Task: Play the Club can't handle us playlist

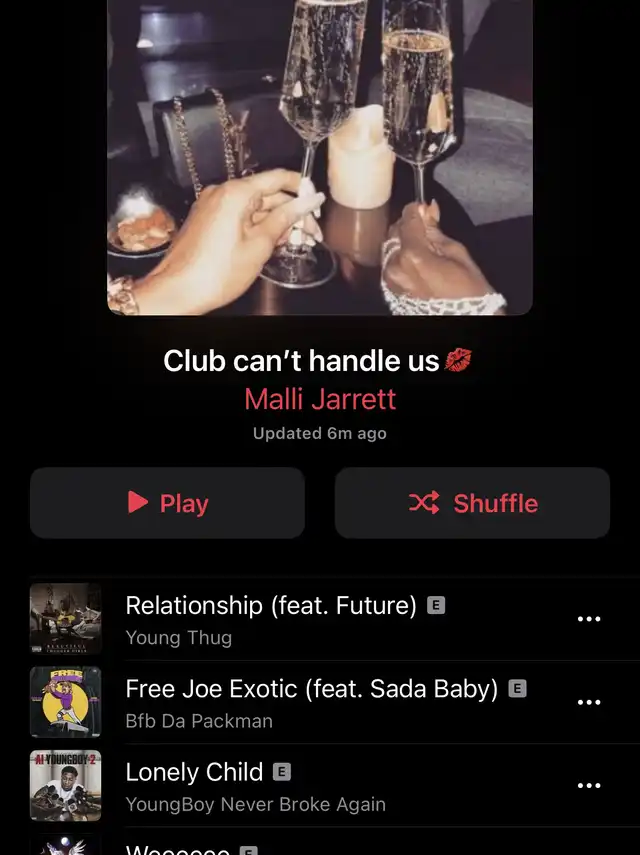Action: [x=167, y=503]
